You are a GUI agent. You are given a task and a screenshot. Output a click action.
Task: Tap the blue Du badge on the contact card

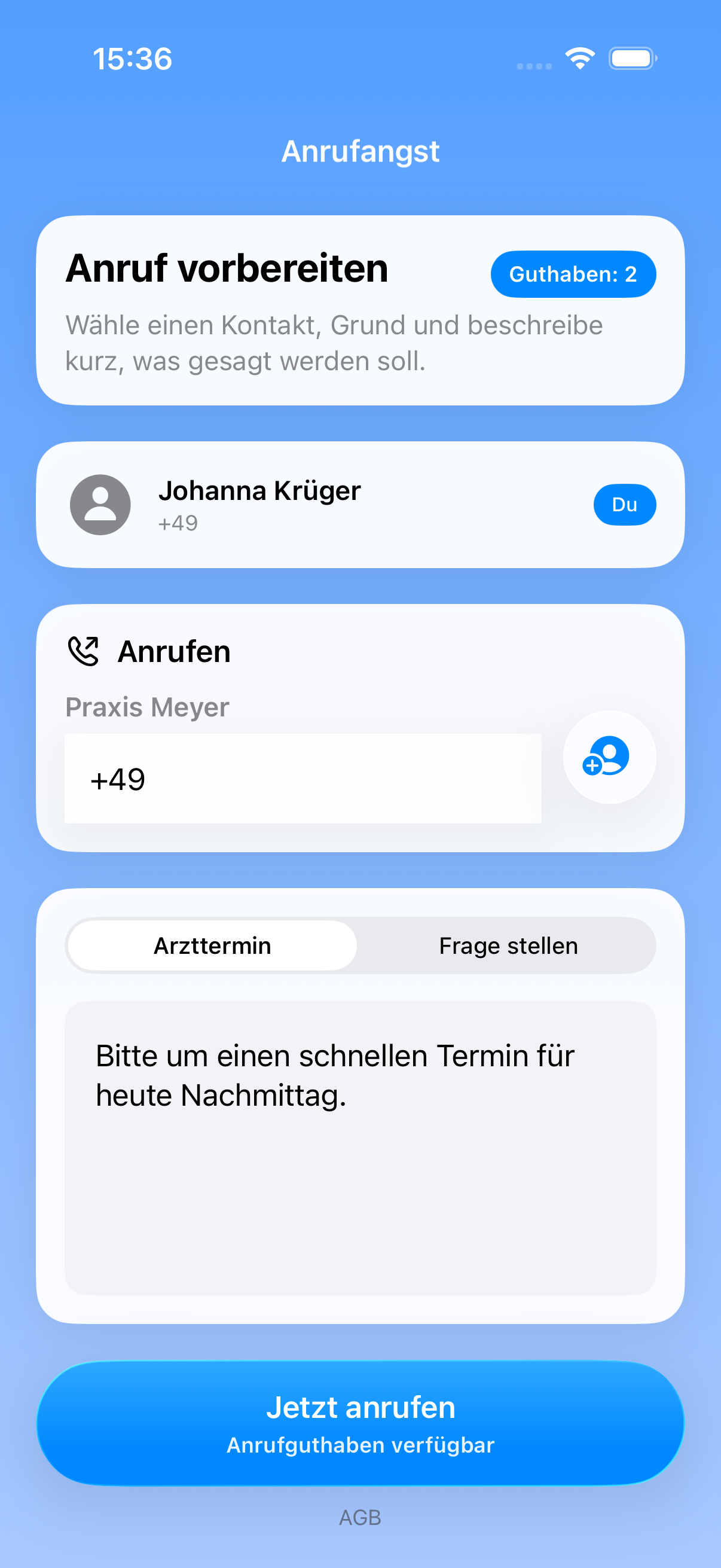[x=625, y=504]
